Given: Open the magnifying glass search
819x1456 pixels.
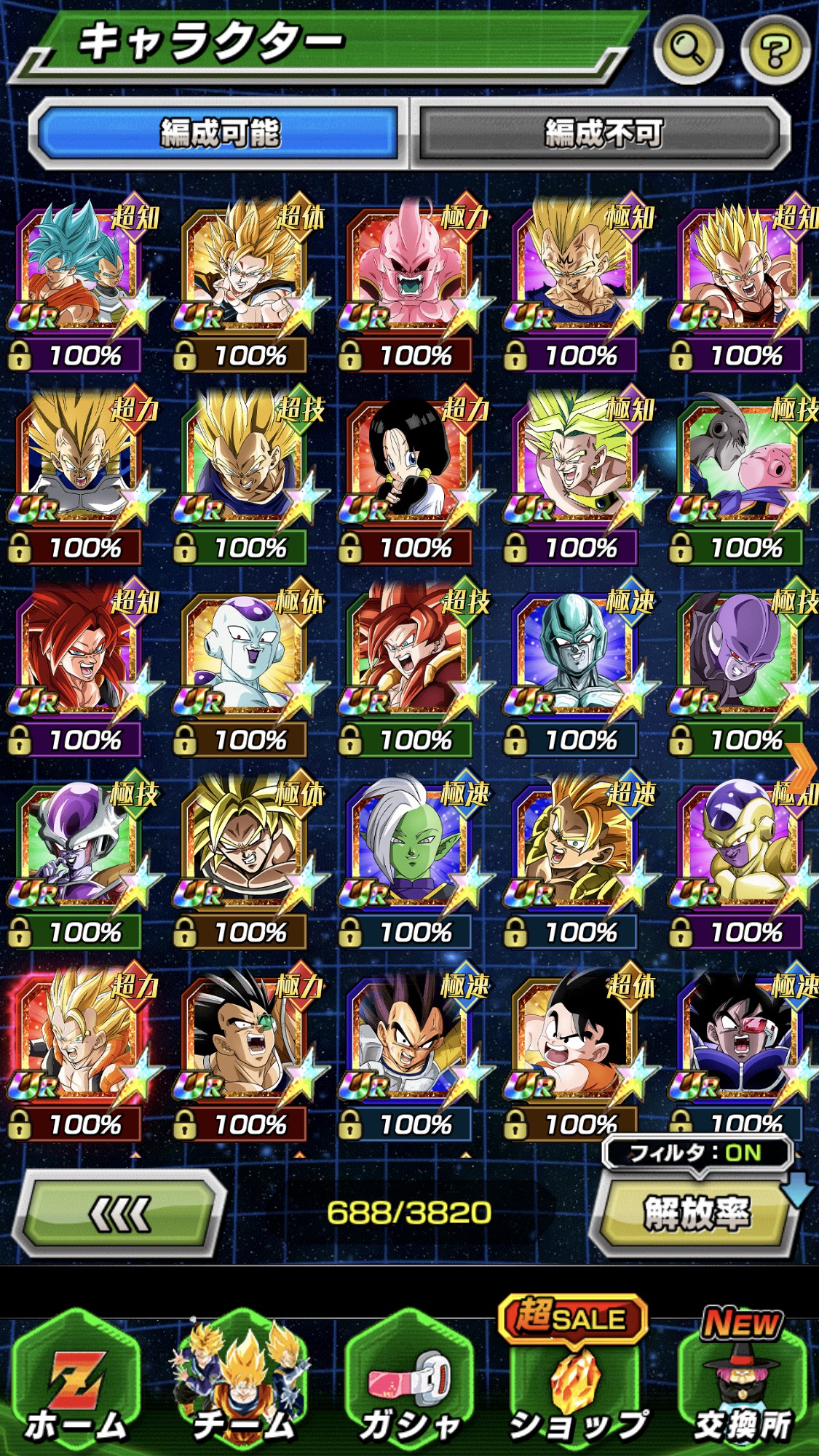Looking at the screenshot, I should [x=687, y=48].
